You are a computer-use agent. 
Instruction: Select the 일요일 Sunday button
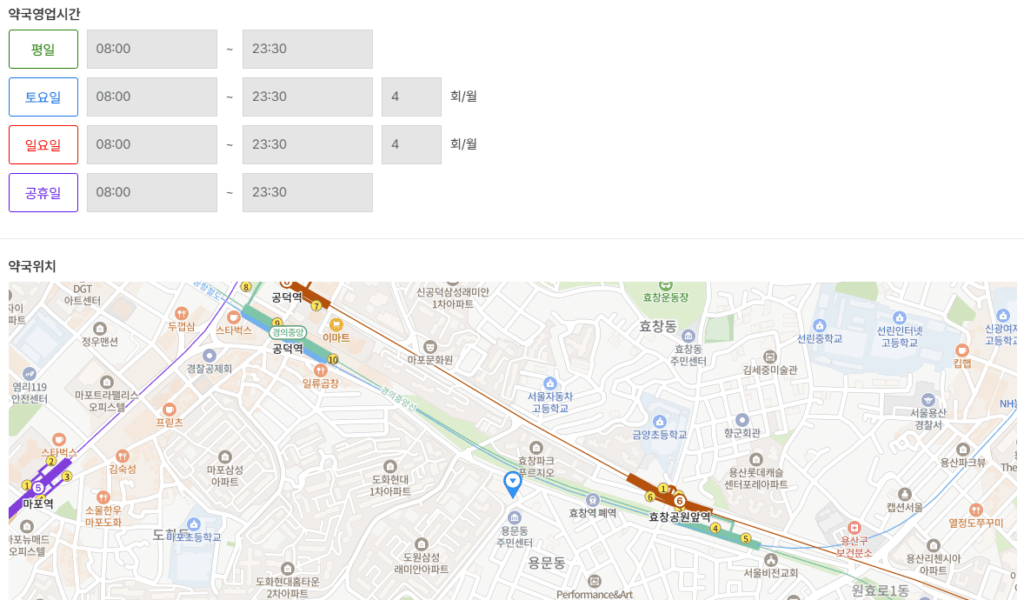pos(43,145)
